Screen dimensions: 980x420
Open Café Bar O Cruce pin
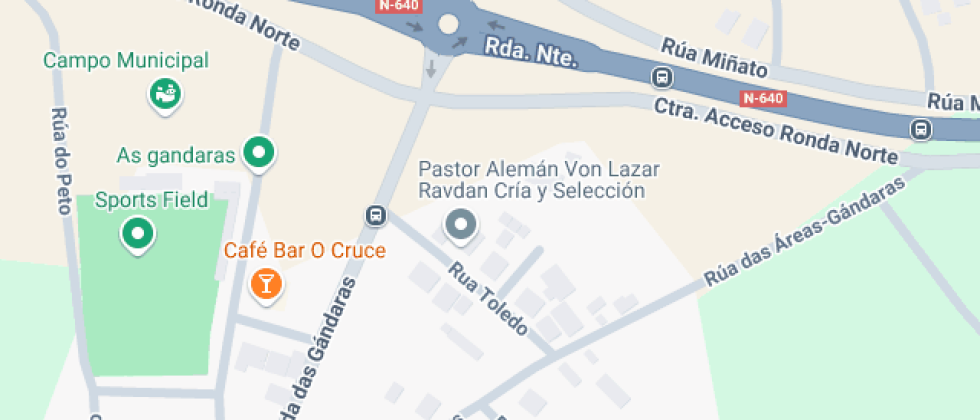(x=266, y=282)
